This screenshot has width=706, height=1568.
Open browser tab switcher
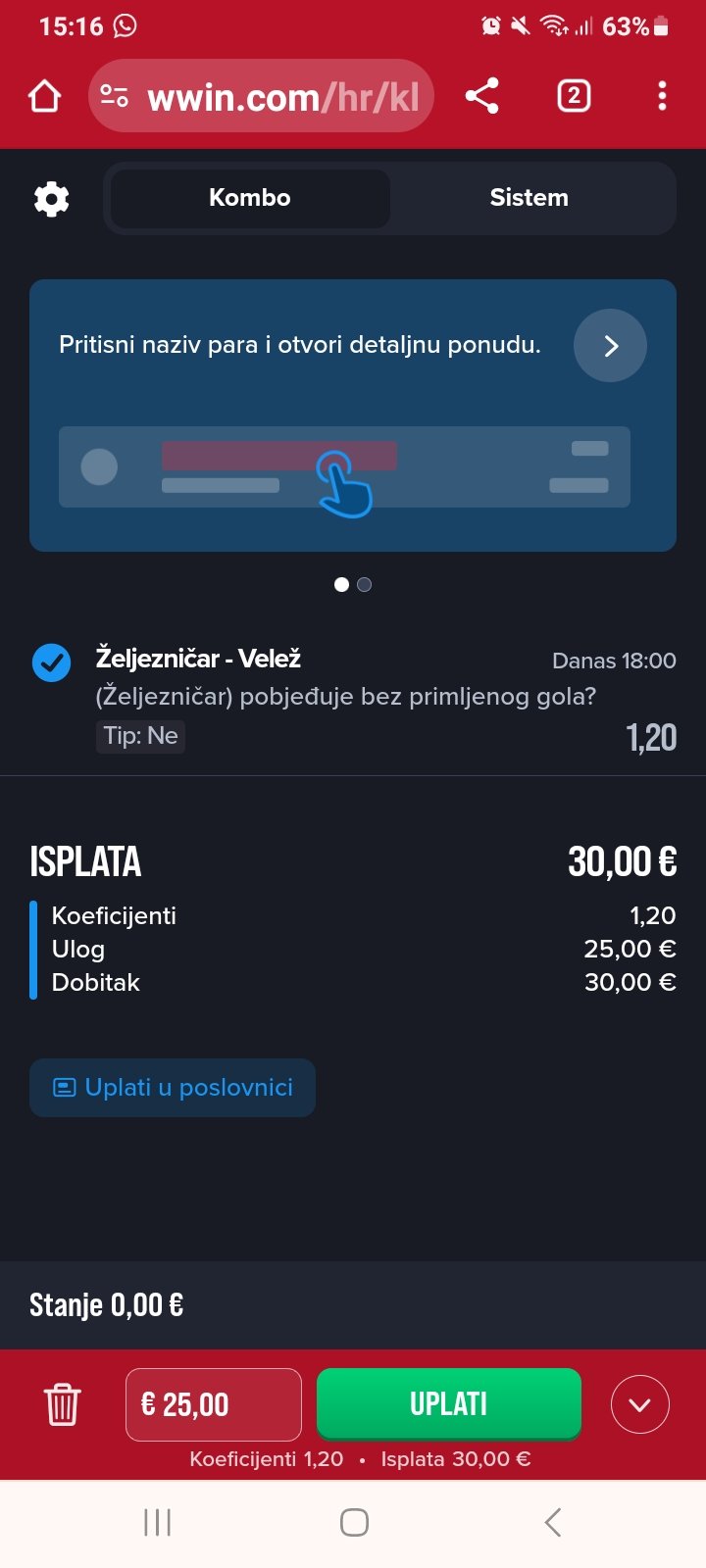click(574, 96)
